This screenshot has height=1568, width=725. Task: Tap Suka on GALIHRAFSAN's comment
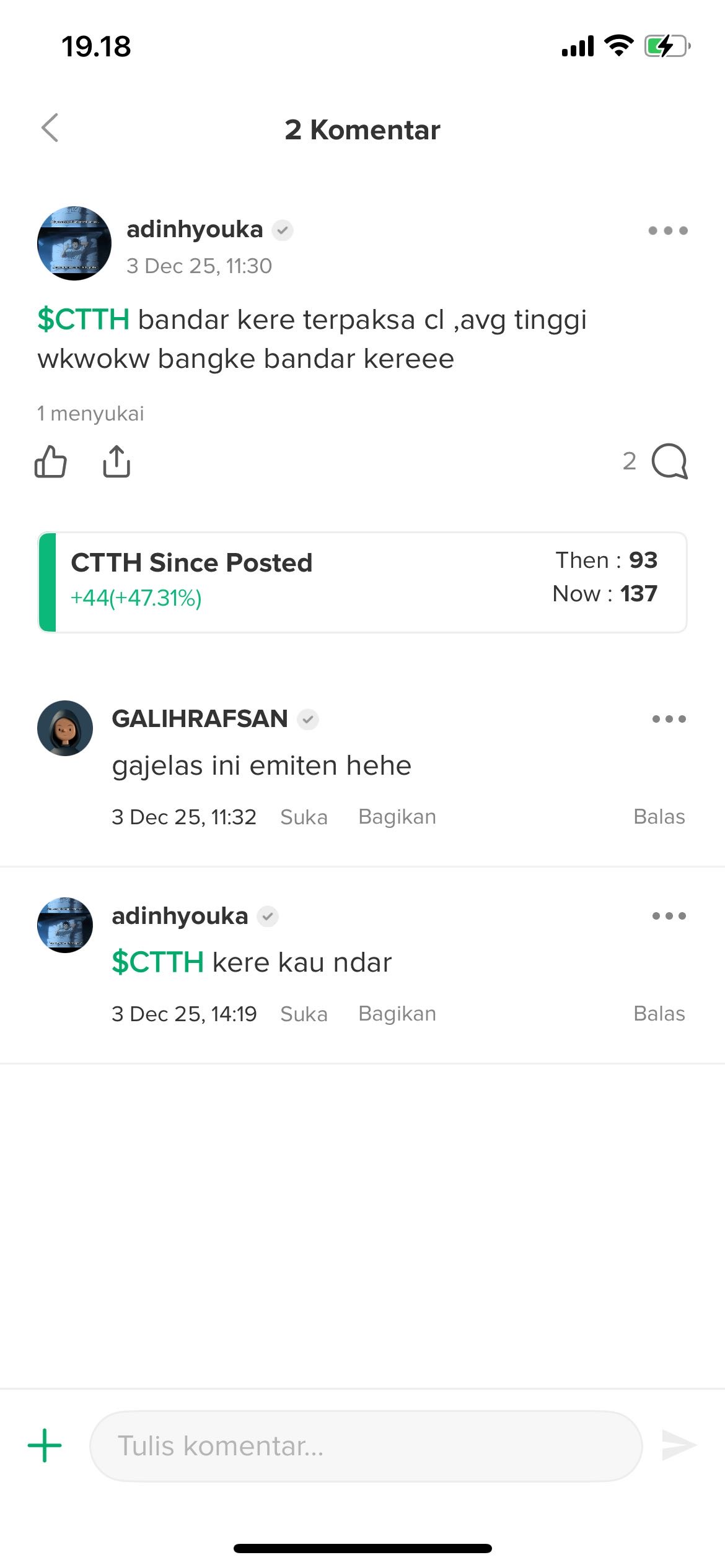point(304,817)
